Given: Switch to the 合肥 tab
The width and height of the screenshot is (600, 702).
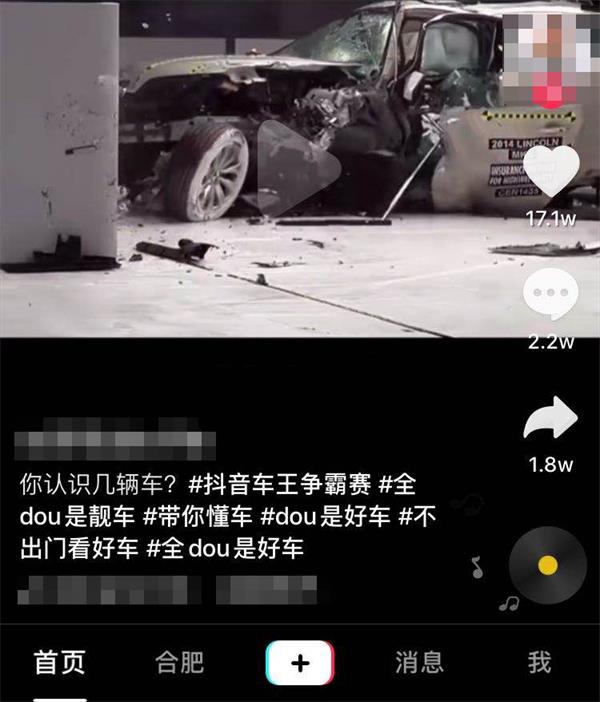Looking at the screenshot, I should pos(180,662).
